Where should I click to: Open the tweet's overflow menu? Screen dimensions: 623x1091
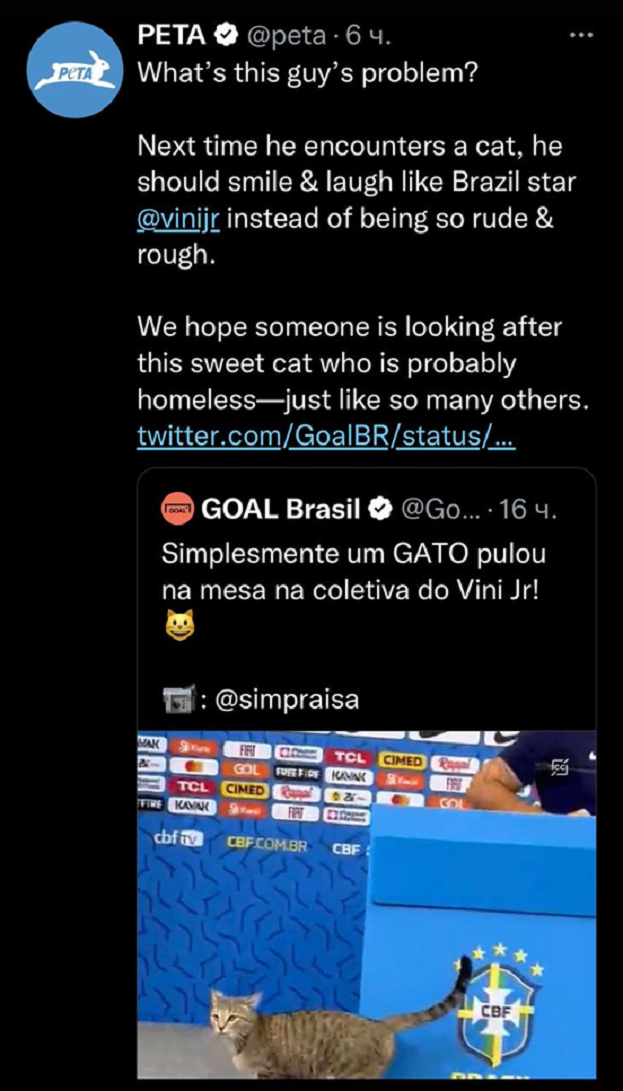tap(580, 35)
